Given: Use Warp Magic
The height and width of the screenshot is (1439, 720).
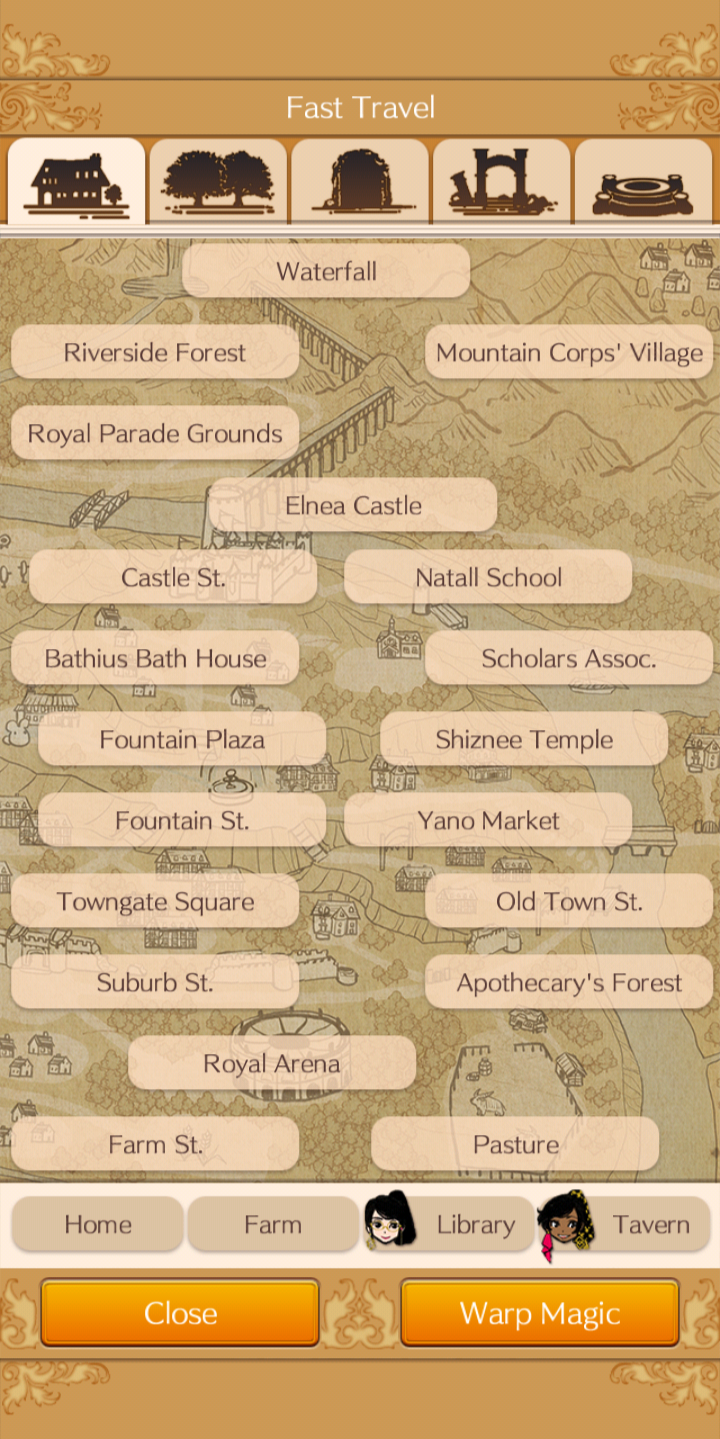Looking at the screenshot, I should (540, 1312).
